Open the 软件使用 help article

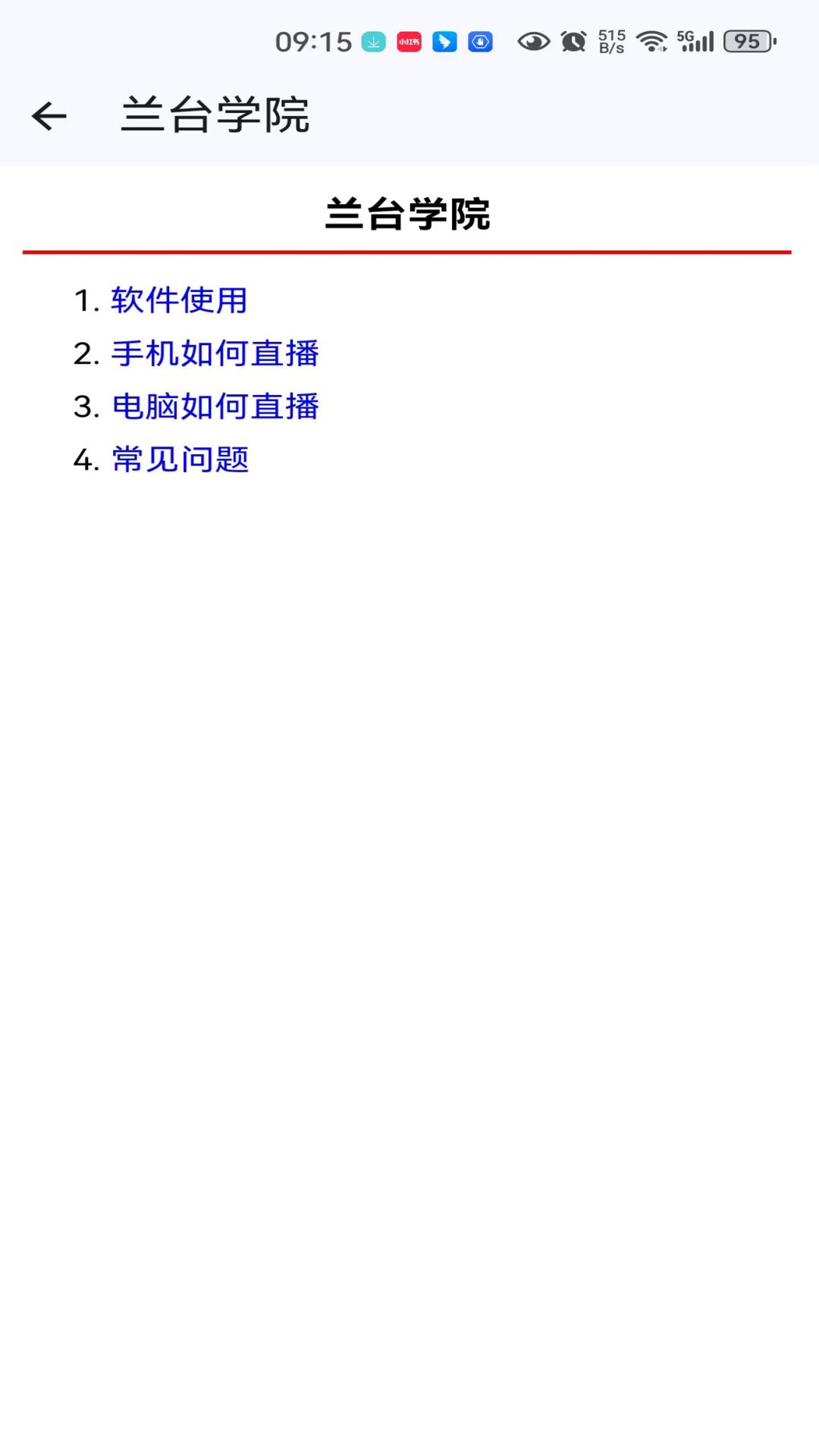(179, 300)
